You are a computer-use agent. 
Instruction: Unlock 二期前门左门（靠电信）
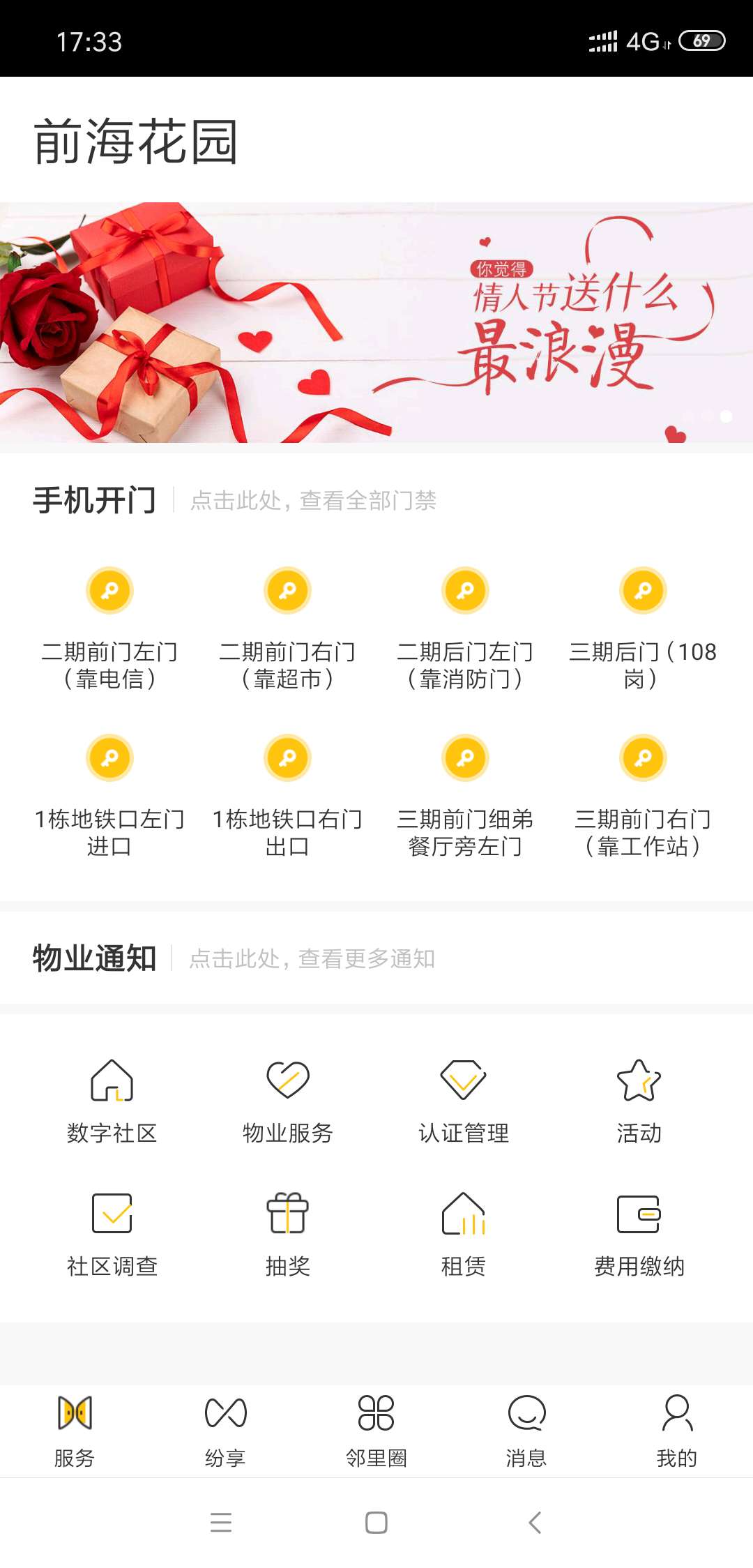(x=109, y=591)
